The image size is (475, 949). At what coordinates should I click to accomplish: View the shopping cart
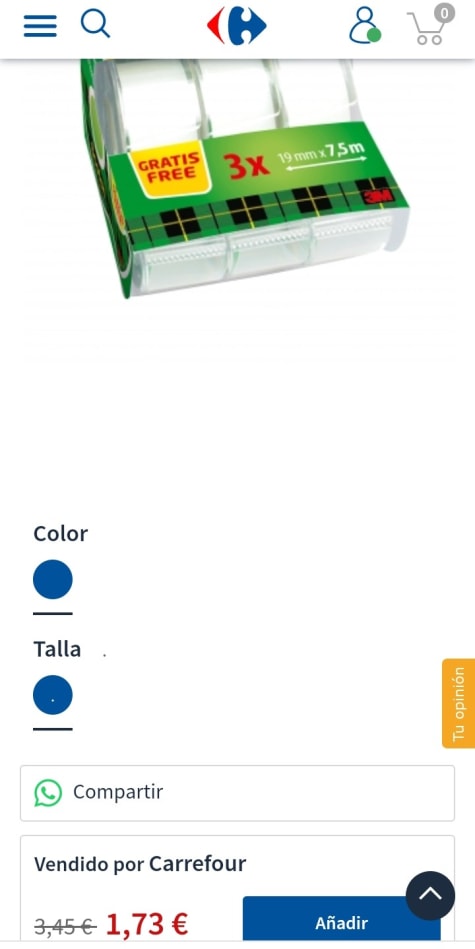[431, 24]
